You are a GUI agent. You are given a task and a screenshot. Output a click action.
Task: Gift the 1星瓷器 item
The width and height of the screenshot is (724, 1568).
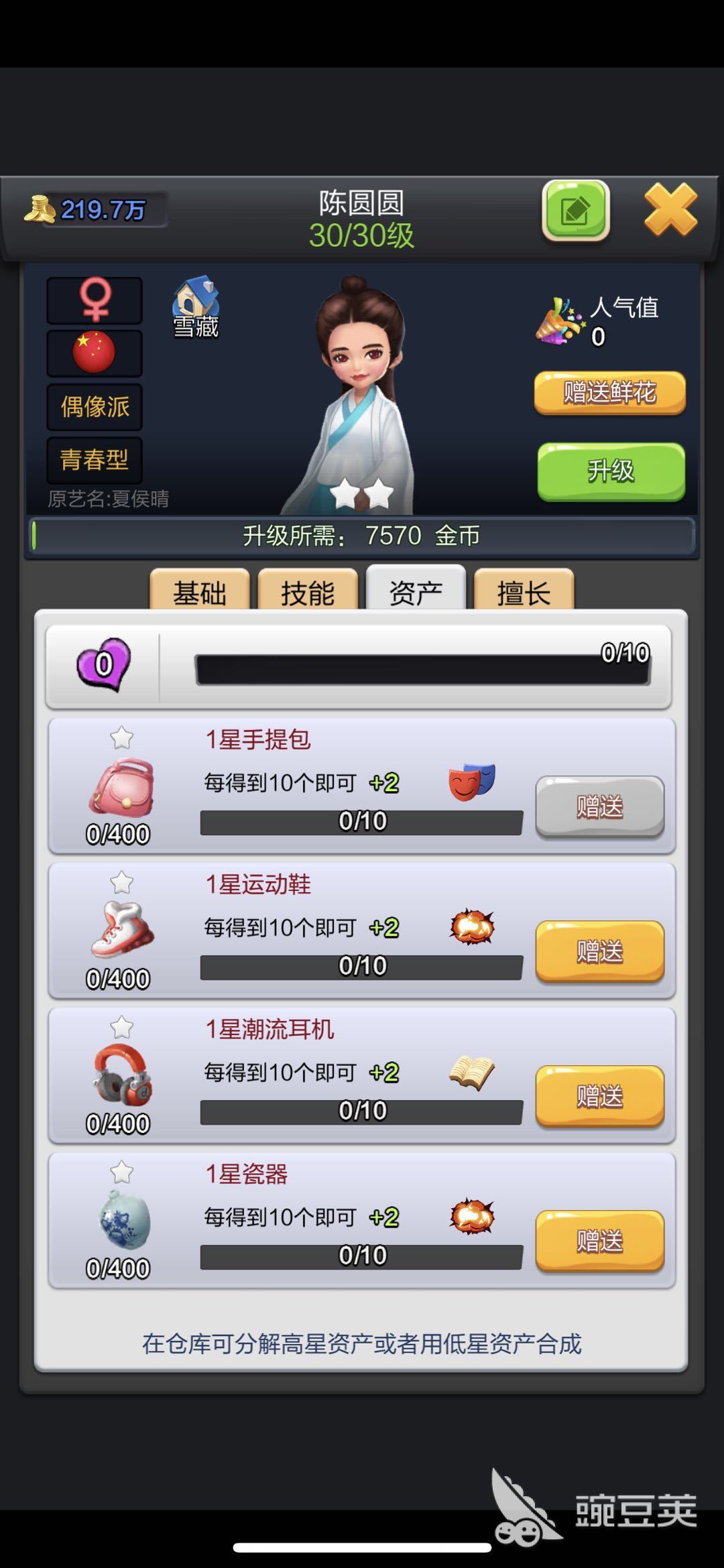click(599, 1241)
